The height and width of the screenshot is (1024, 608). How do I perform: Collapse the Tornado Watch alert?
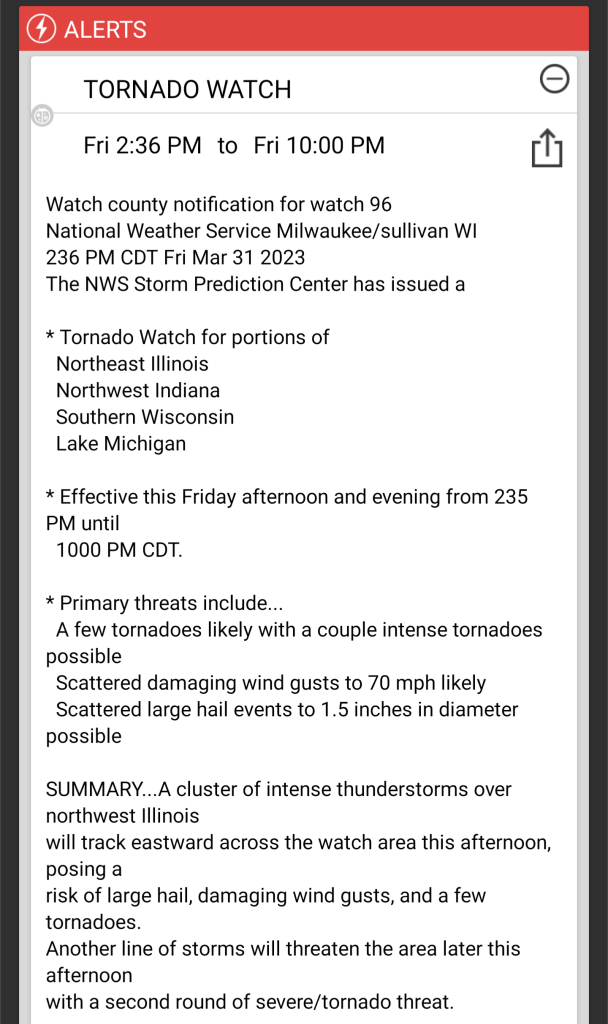pos(554,79)
